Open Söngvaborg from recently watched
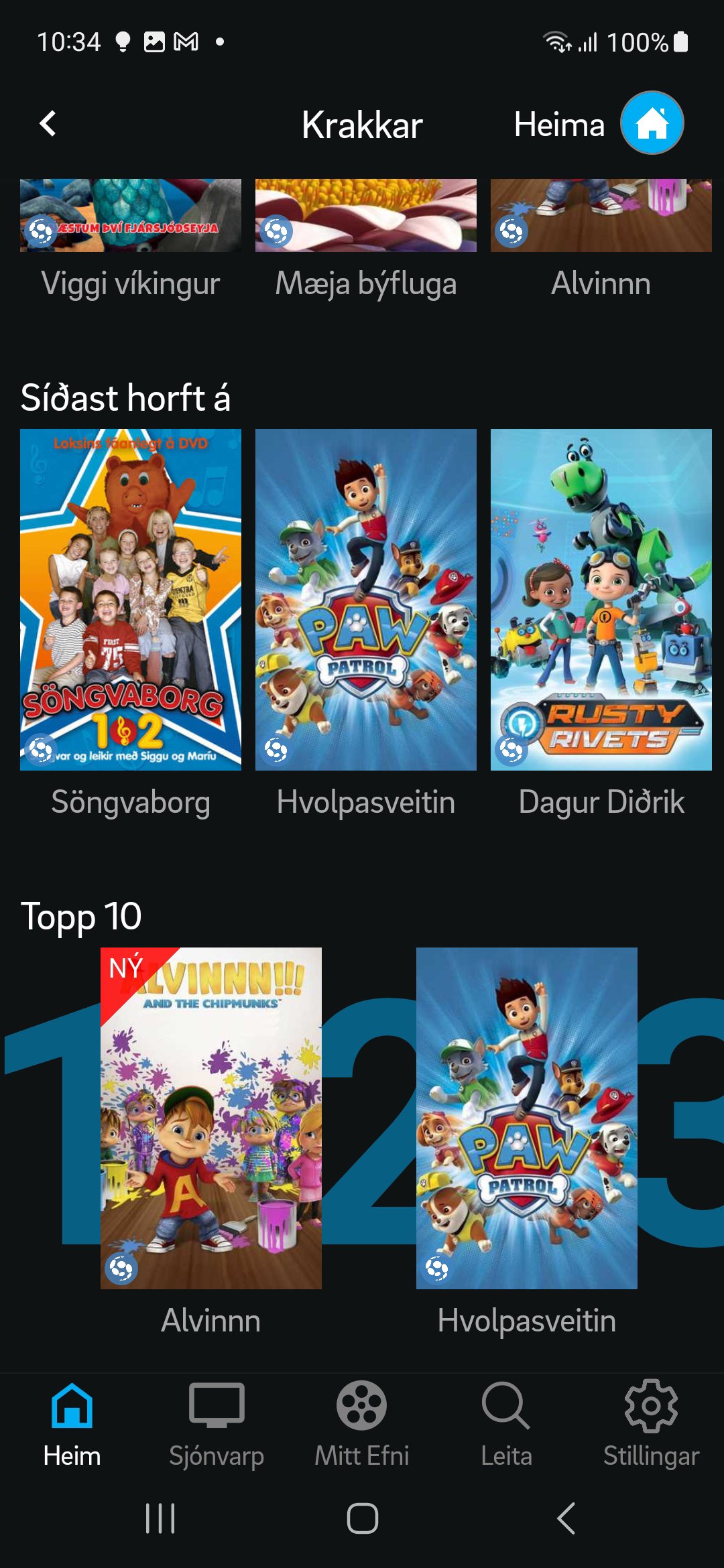This screenshot has height=1568, width=724. click(x=131, y=600)
